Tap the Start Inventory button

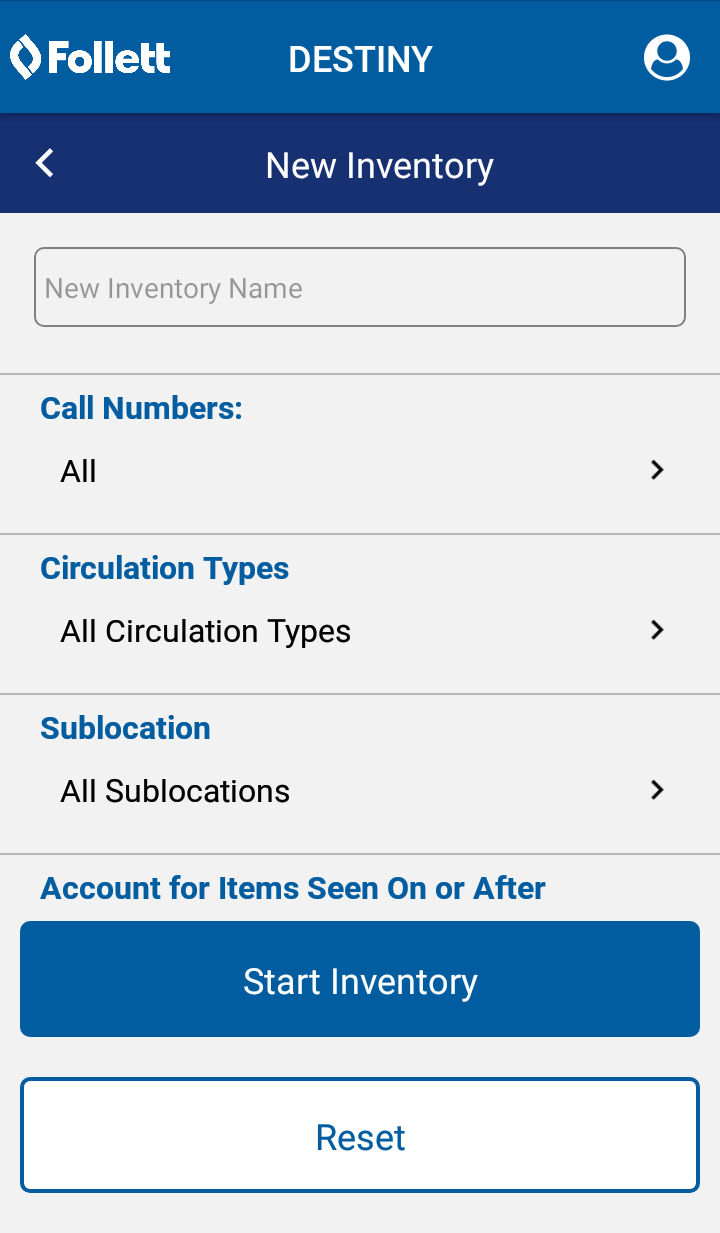[360, 979]
